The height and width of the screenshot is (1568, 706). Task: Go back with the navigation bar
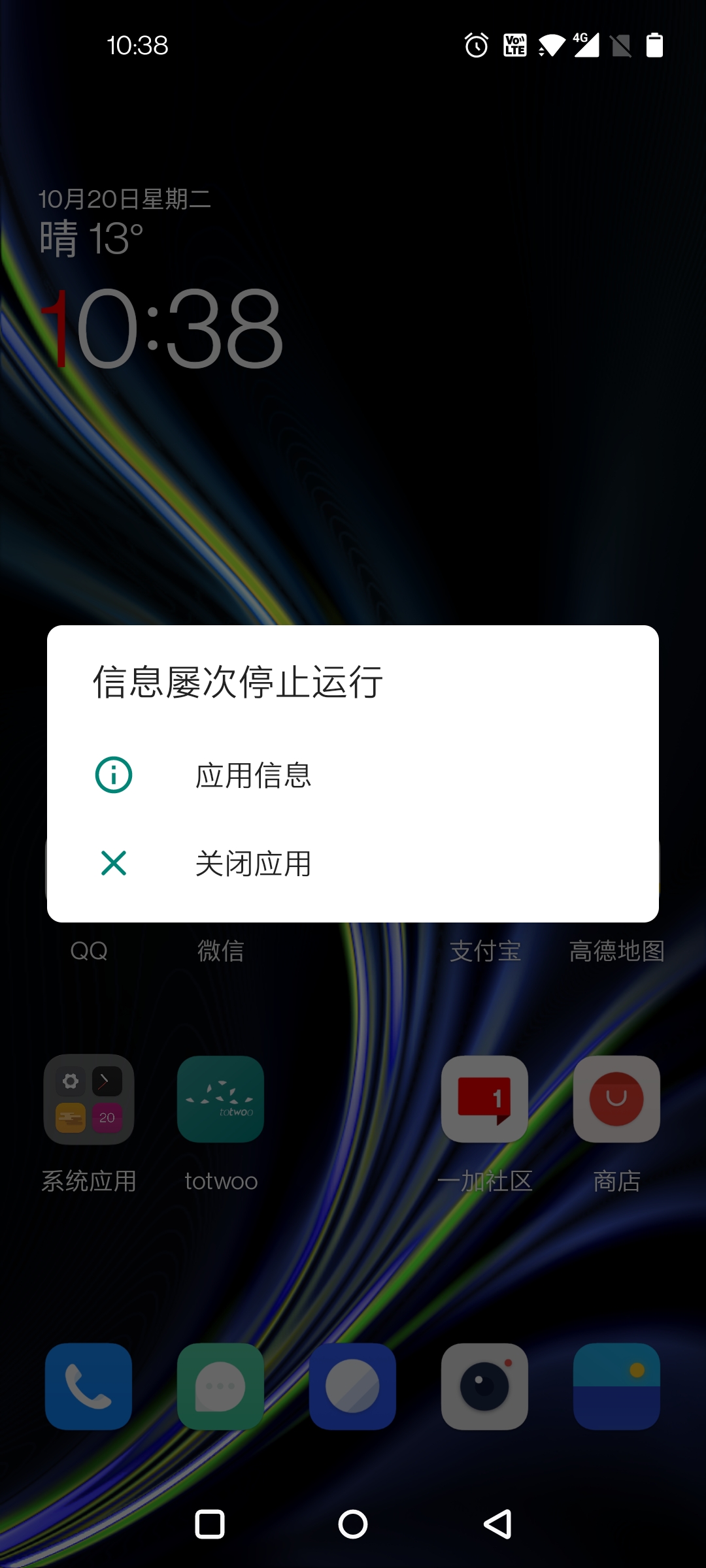click(497, 1525)
